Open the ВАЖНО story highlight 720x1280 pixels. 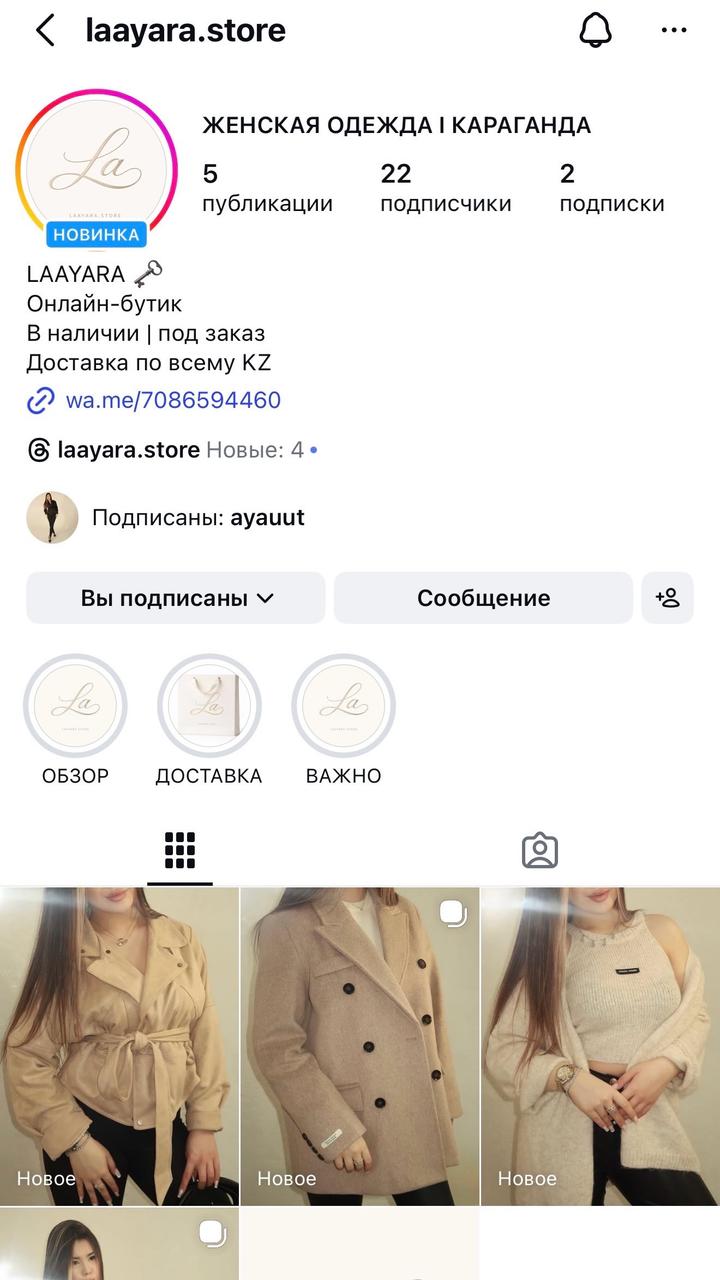coord(343,705)
